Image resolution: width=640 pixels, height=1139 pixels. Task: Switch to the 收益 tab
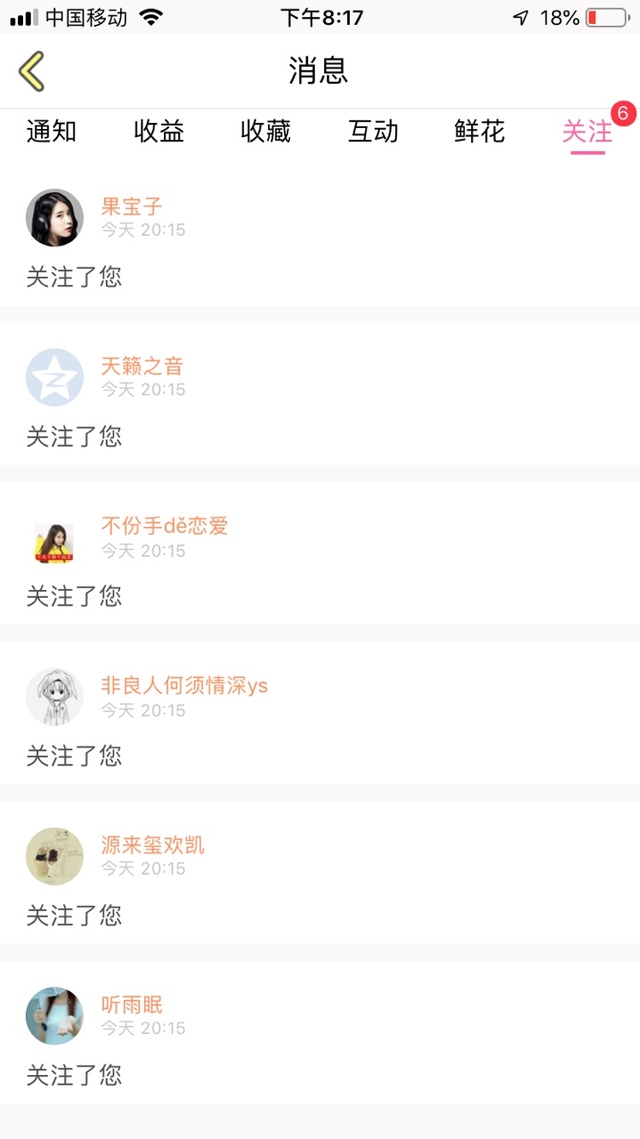click(159, 131)
